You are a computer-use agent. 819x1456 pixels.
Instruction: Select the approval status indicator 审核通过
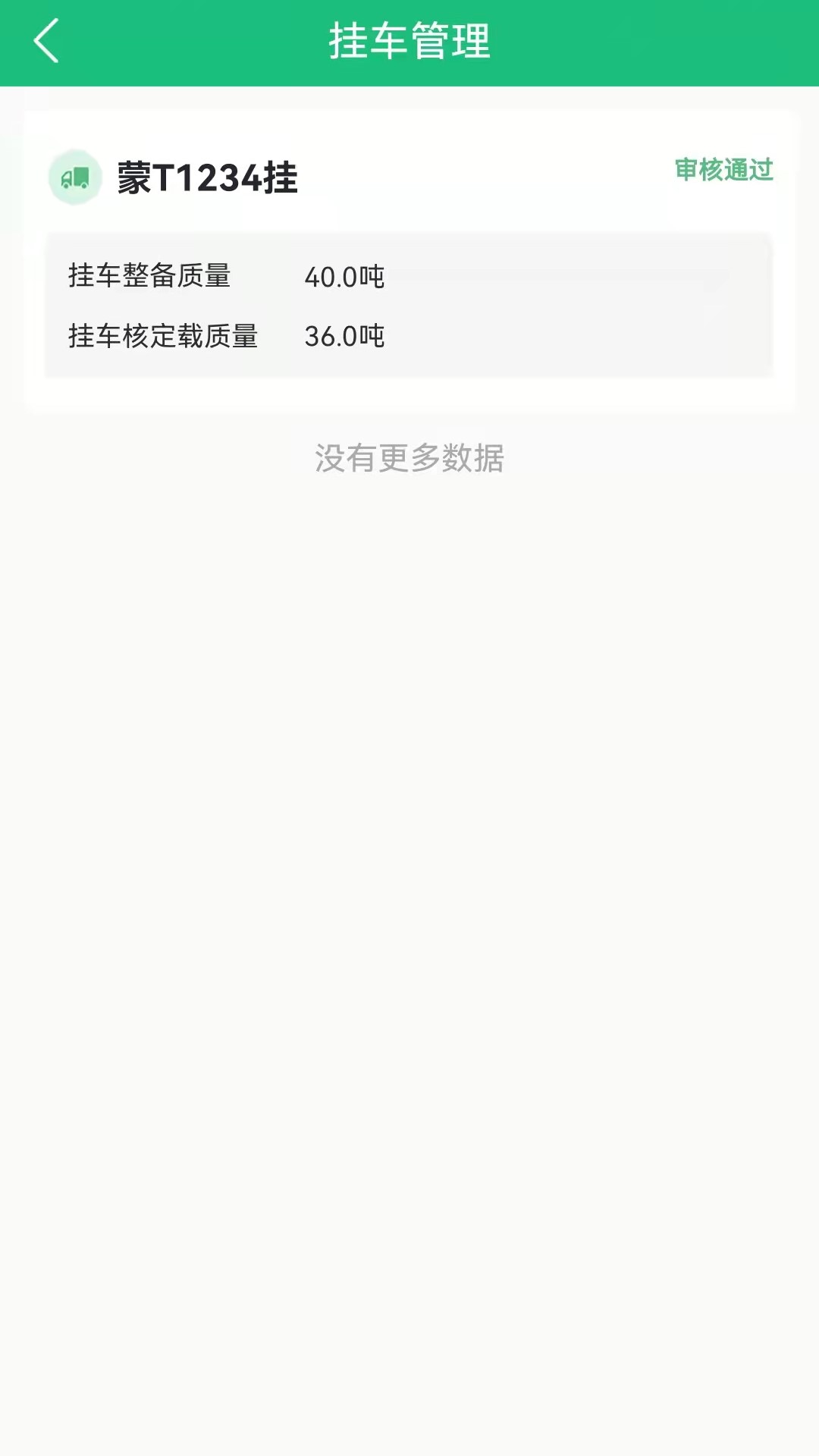724,171
